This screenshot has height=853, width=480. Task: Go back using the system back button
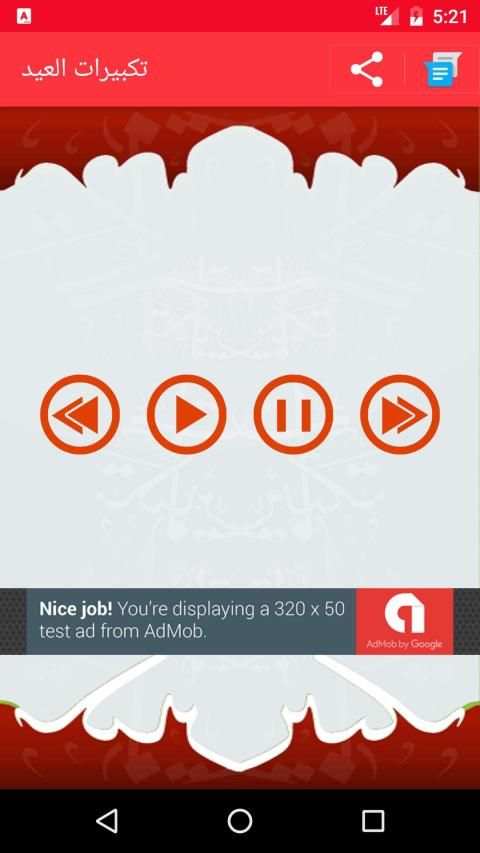[x=107, y=820]
